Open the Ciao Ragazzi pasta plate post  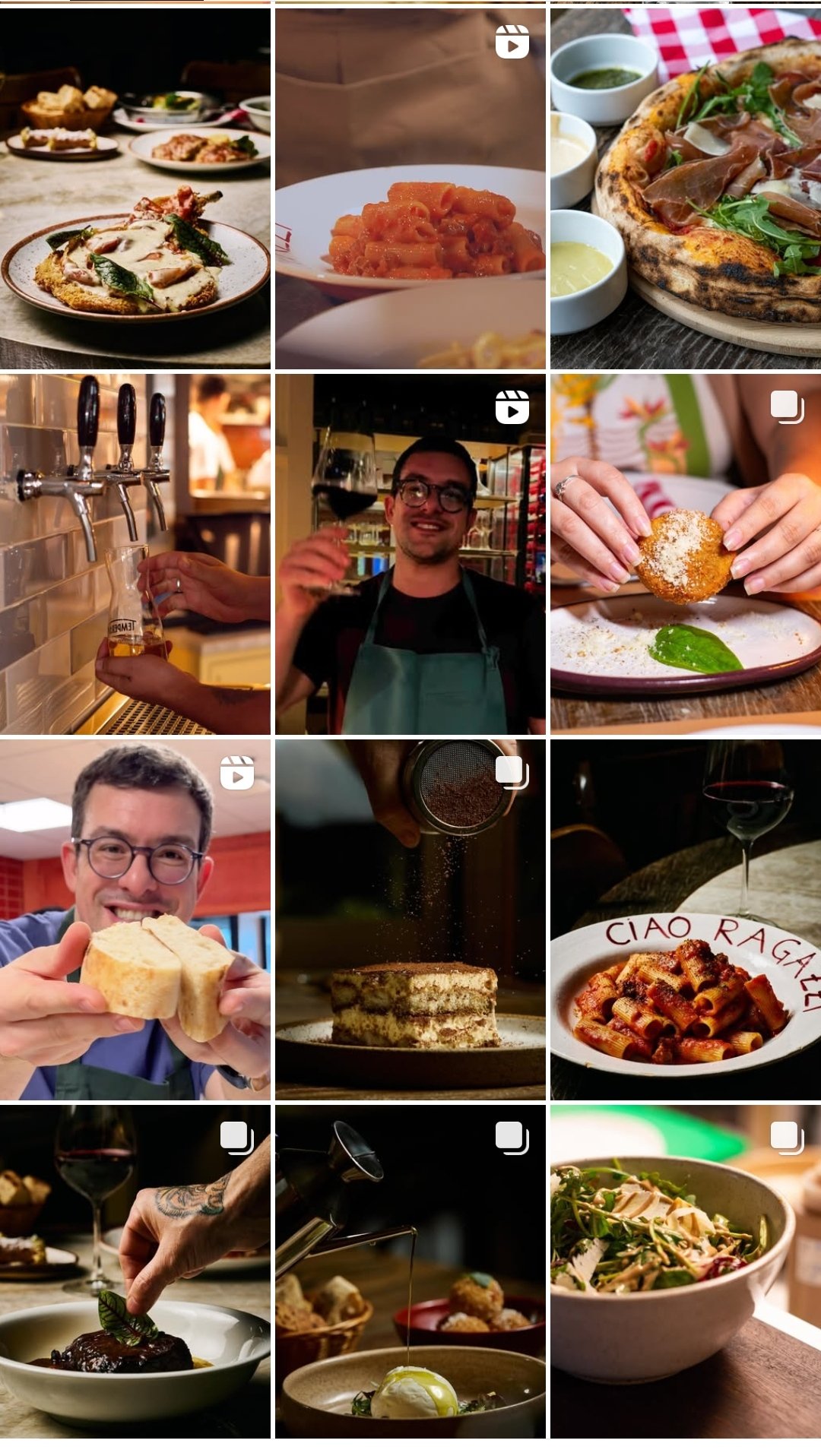pyautogui.click(x=686, y=919)
